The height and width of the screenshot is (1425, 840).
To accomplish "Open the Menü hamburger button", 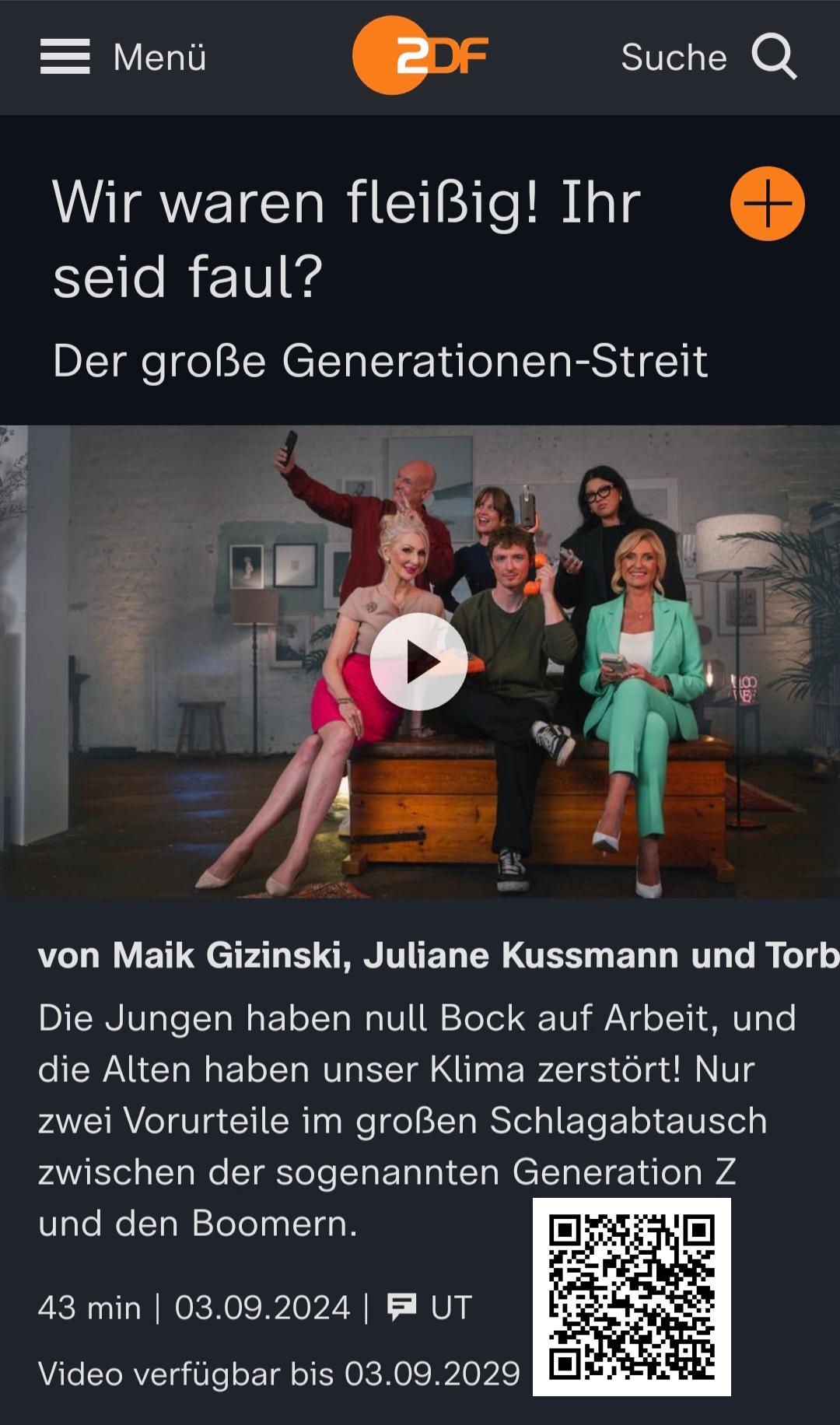I will 123,58.
